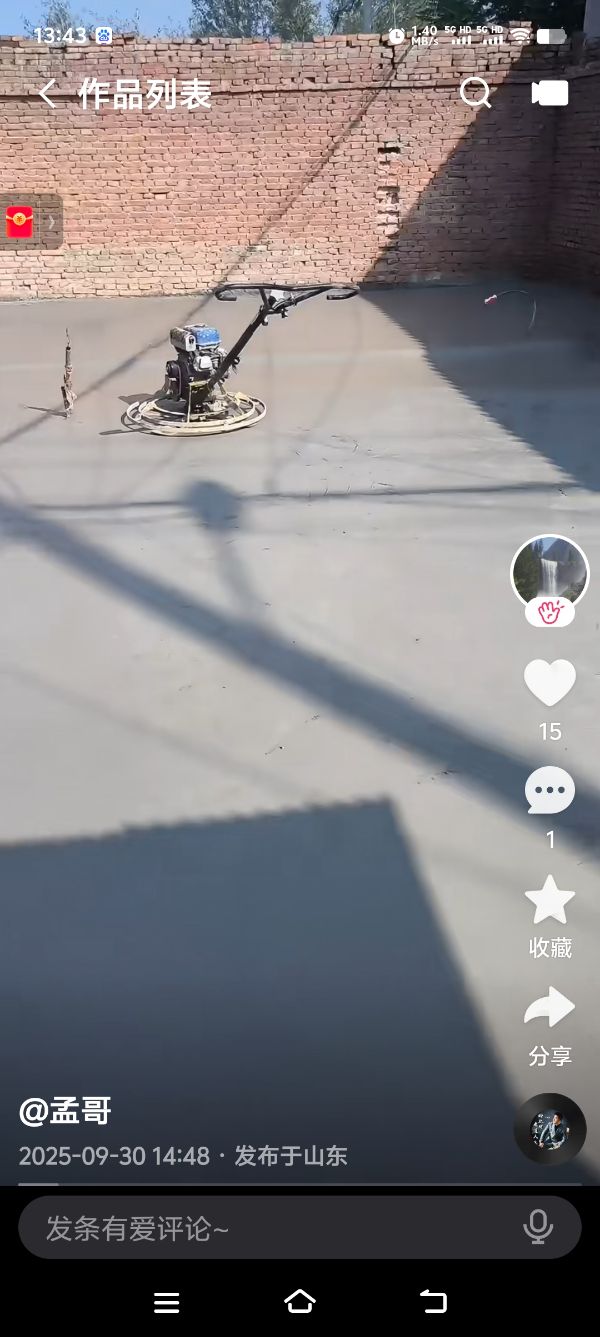
Task: Go to the system home screen
Action: pyautogui.click(x=300, y=1301)
